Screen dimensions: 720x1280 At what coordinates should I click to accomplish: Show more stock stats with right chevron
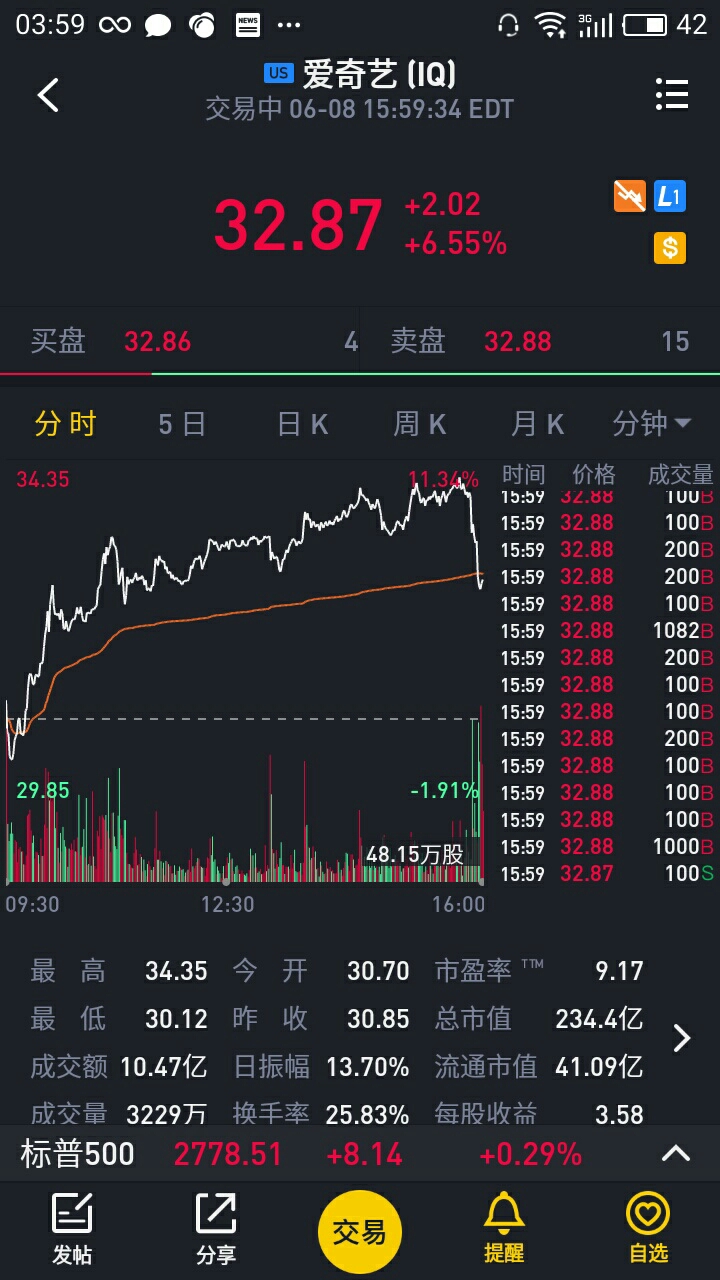(x=682, y=1038)
